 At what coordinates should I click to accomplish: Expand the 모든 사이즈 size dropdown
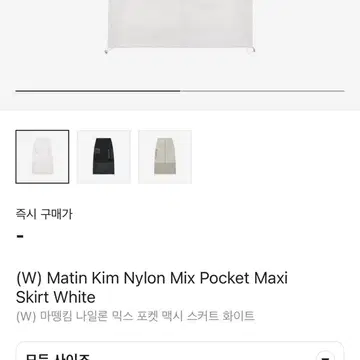coord(180,351)
